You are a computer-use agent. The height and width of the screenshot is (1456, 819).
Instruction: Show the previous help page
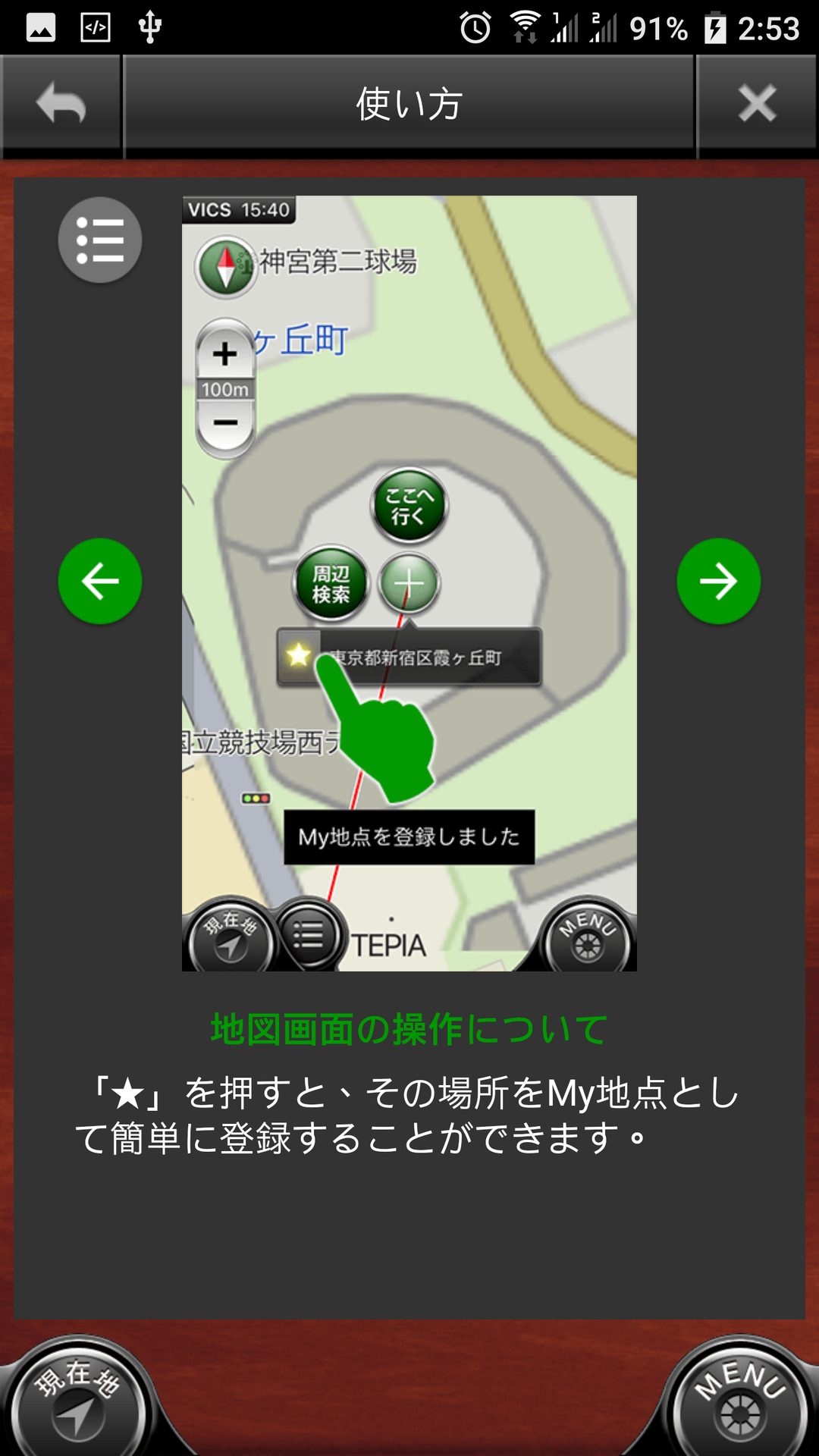(x=100, y=582)
